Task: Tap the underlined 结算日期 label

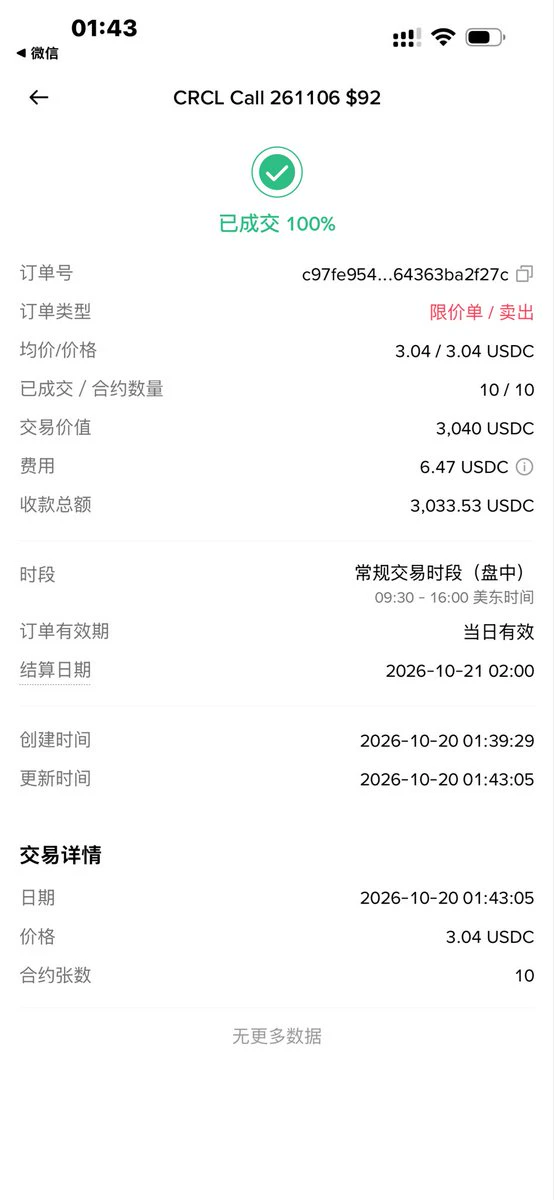Action: click(x=55, y=670)
